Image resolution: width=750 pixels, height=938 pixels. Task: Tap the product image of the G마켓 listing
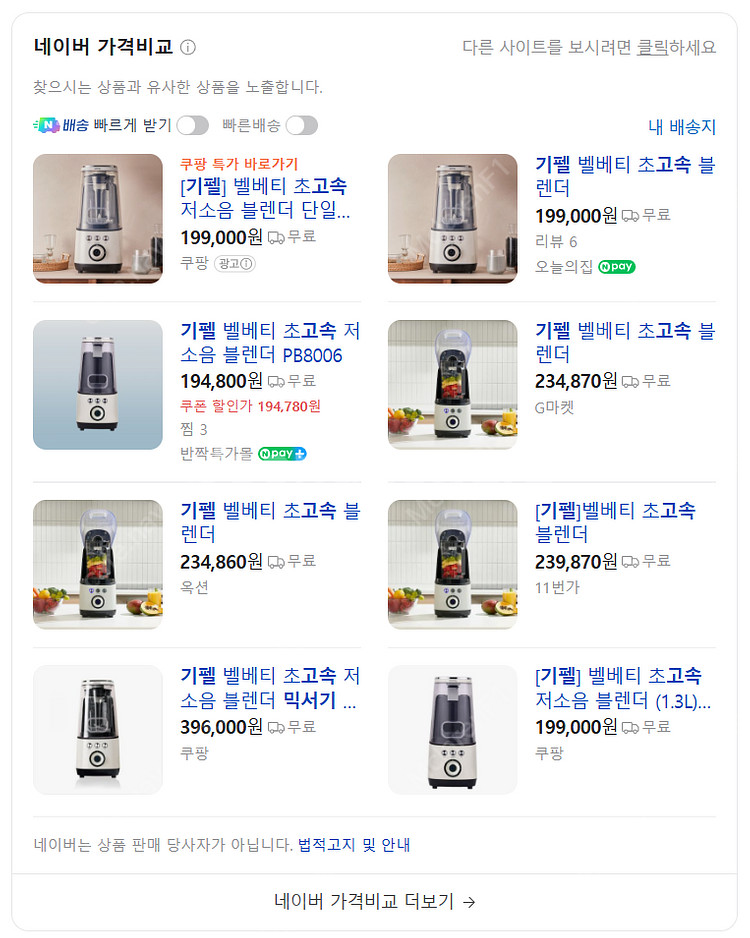(452, 384)
